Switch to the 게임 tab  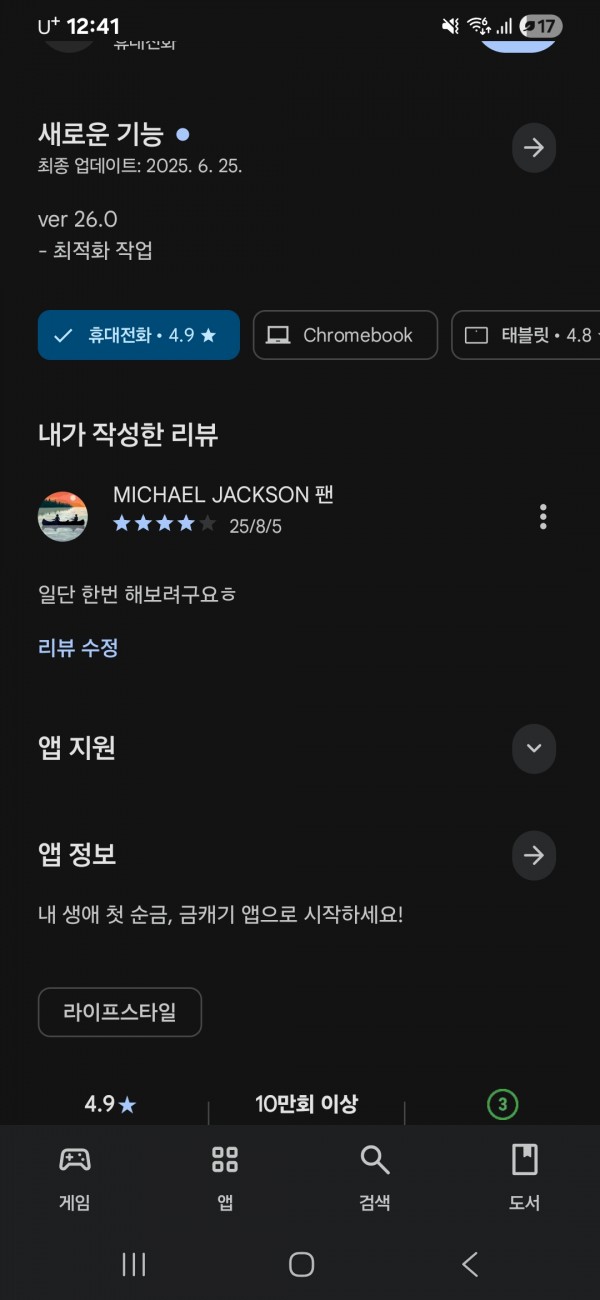click(x=75, y=1177)
